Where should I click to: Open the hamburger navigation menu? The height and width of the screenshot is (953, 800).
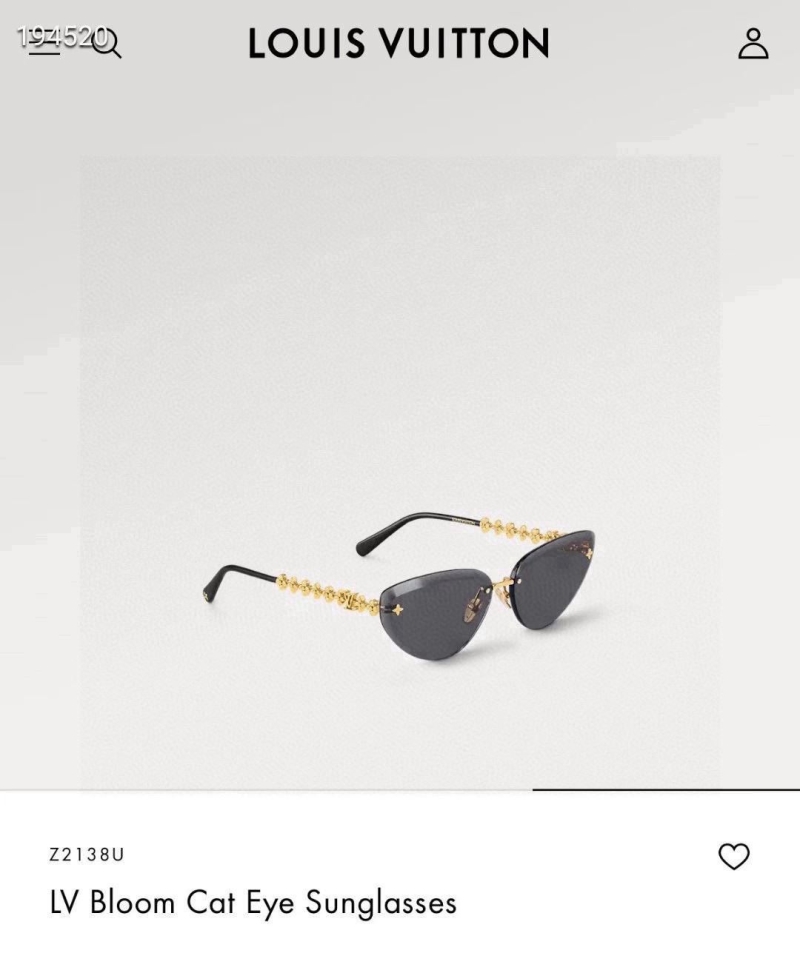[x=44, y=44]
